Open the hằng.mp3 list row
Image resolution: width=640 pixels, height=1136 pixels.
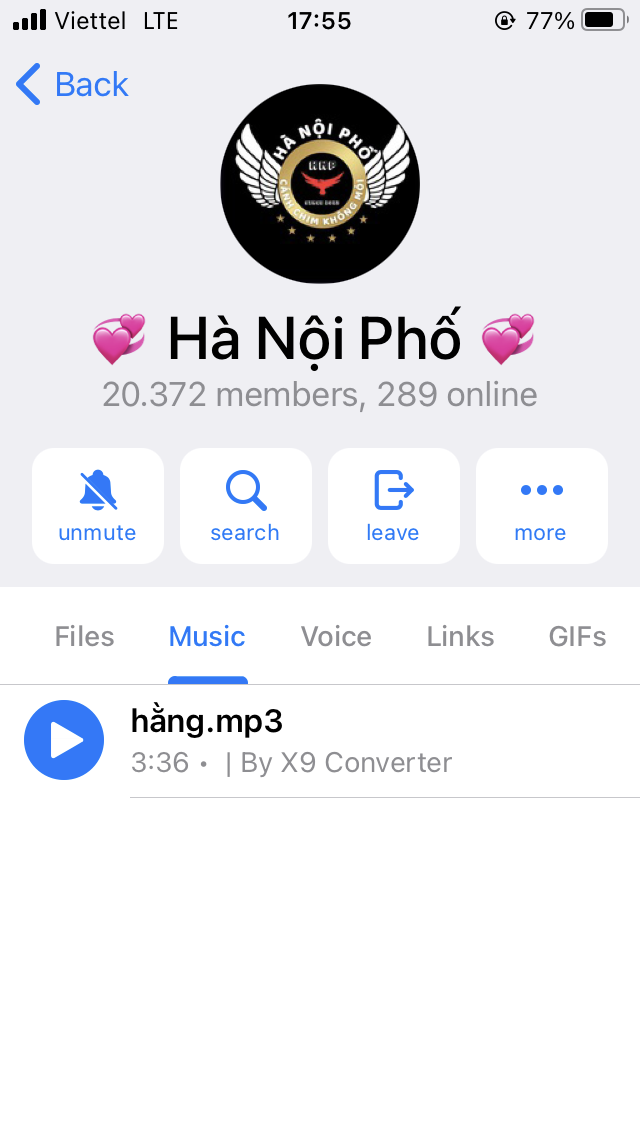pyautogui.click(x=380, y=741)
